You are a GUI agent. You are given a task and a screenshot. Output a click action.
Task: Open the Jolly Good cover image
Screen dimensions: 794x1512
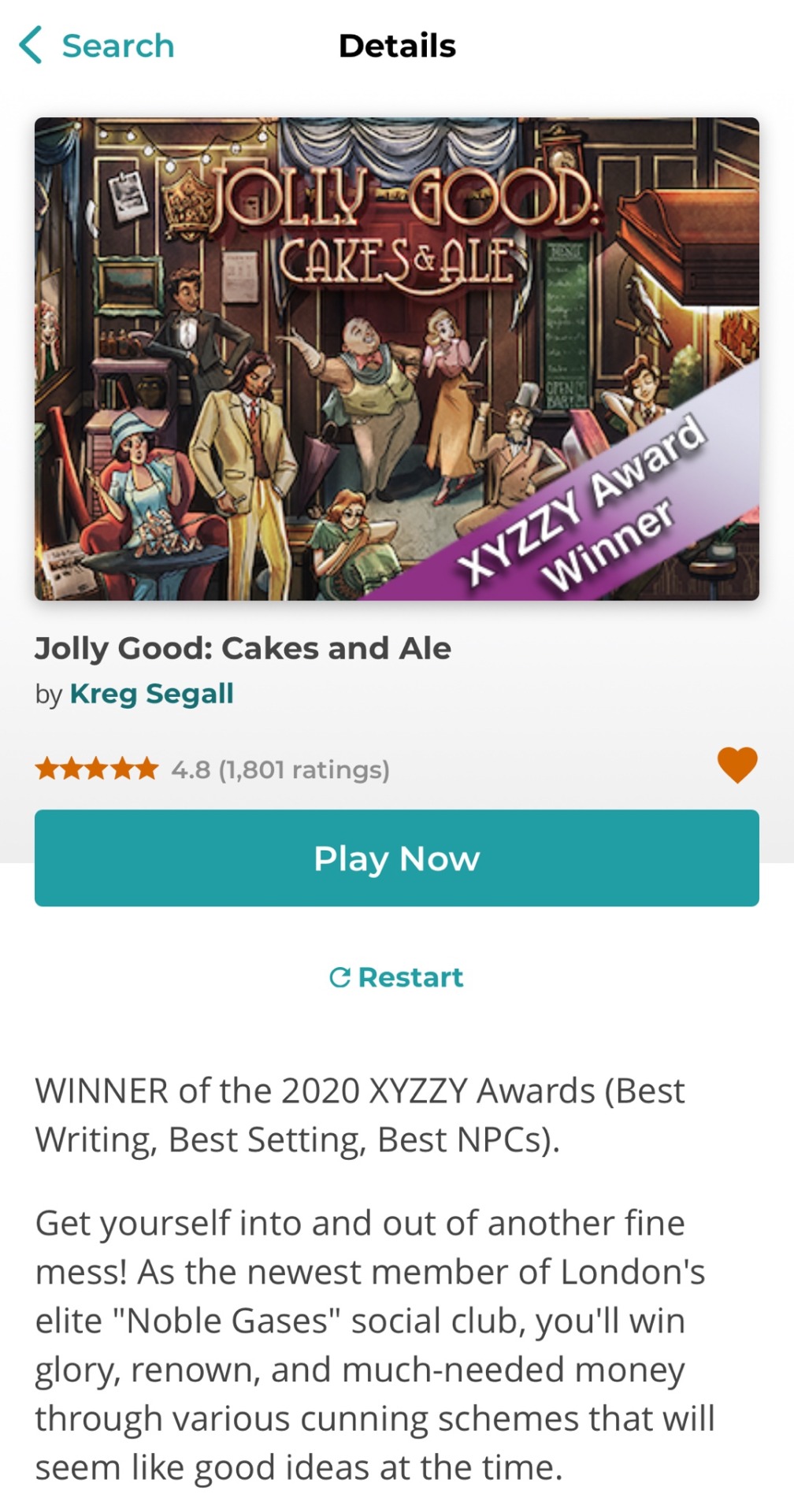[x=397, y=358]
